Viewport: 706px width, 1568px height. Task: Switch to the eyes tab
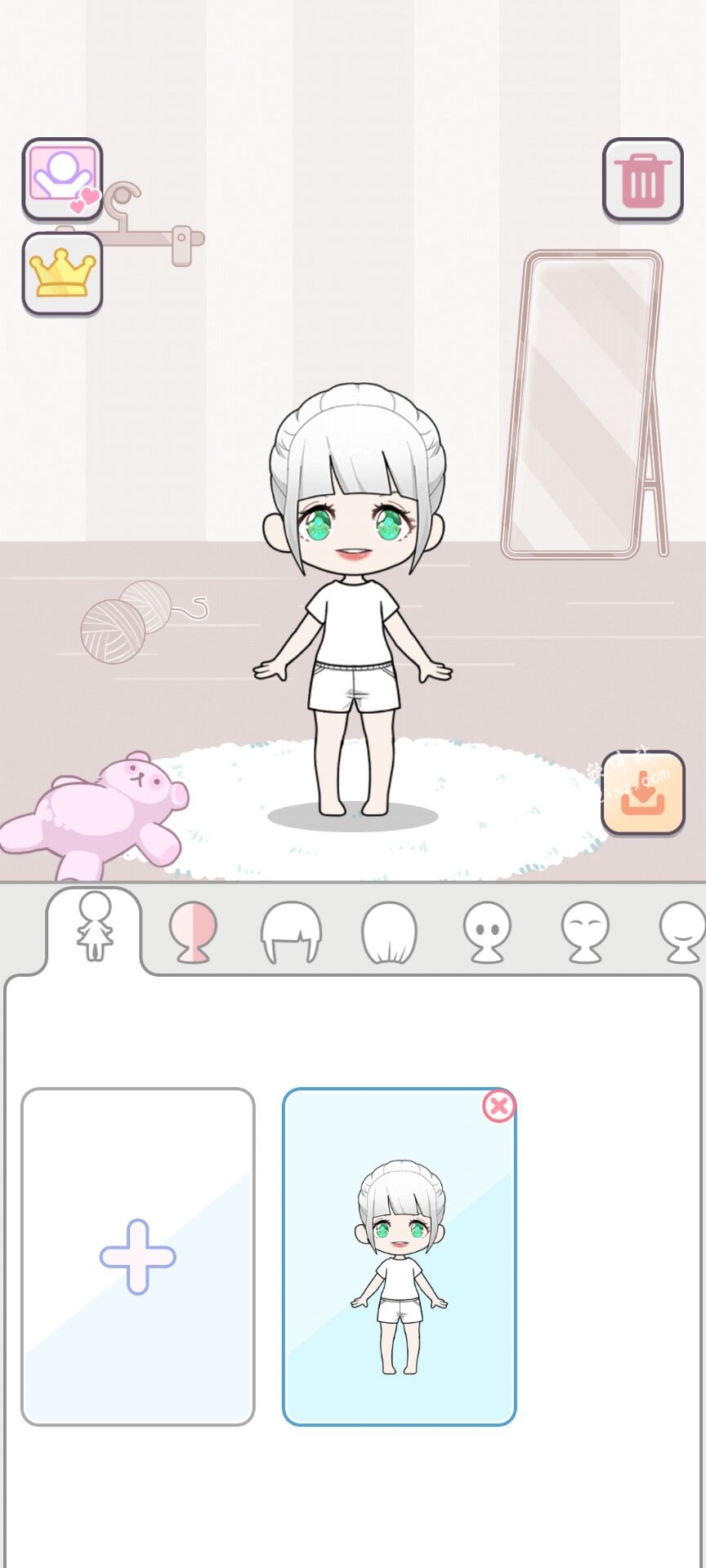487,931
